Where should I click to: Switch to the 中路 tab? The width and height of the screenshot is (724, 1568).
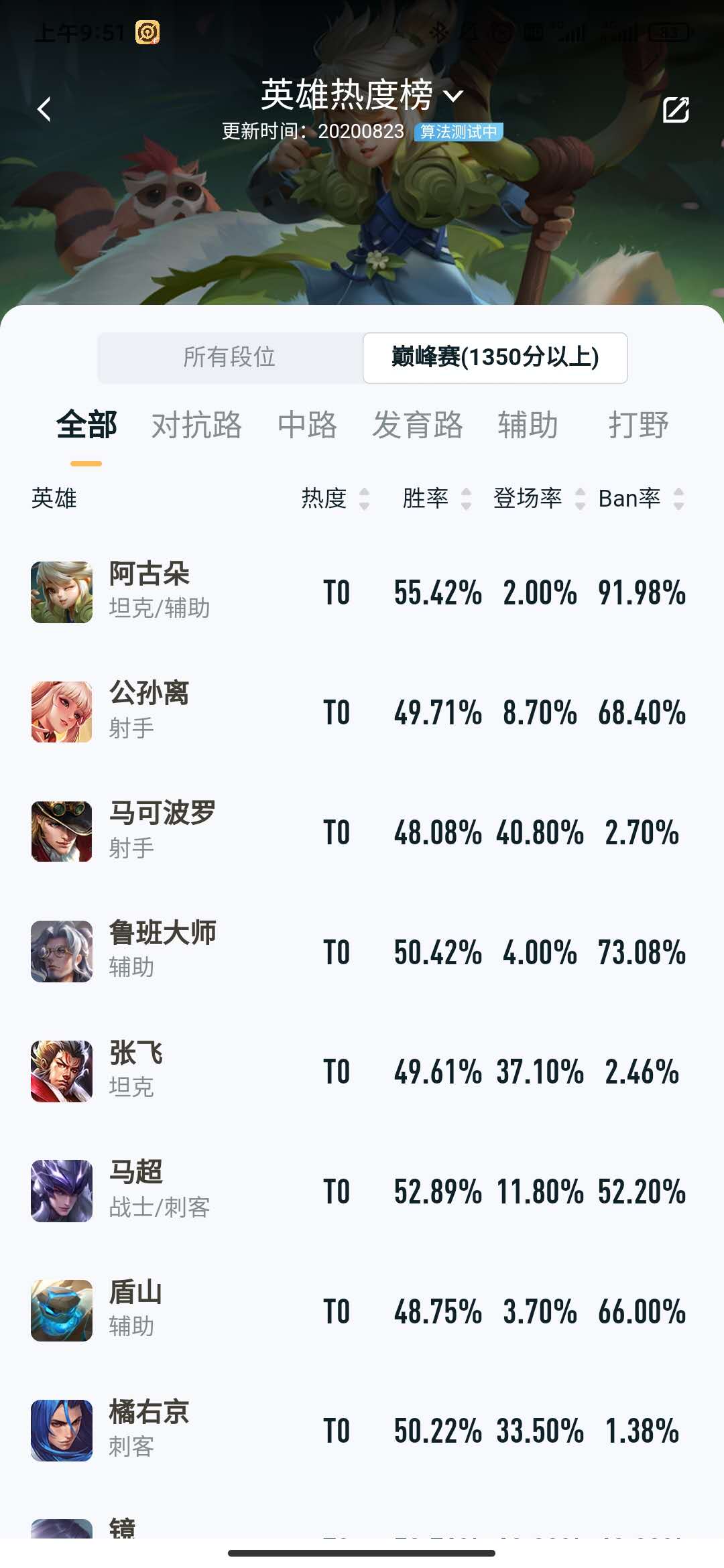307,426
